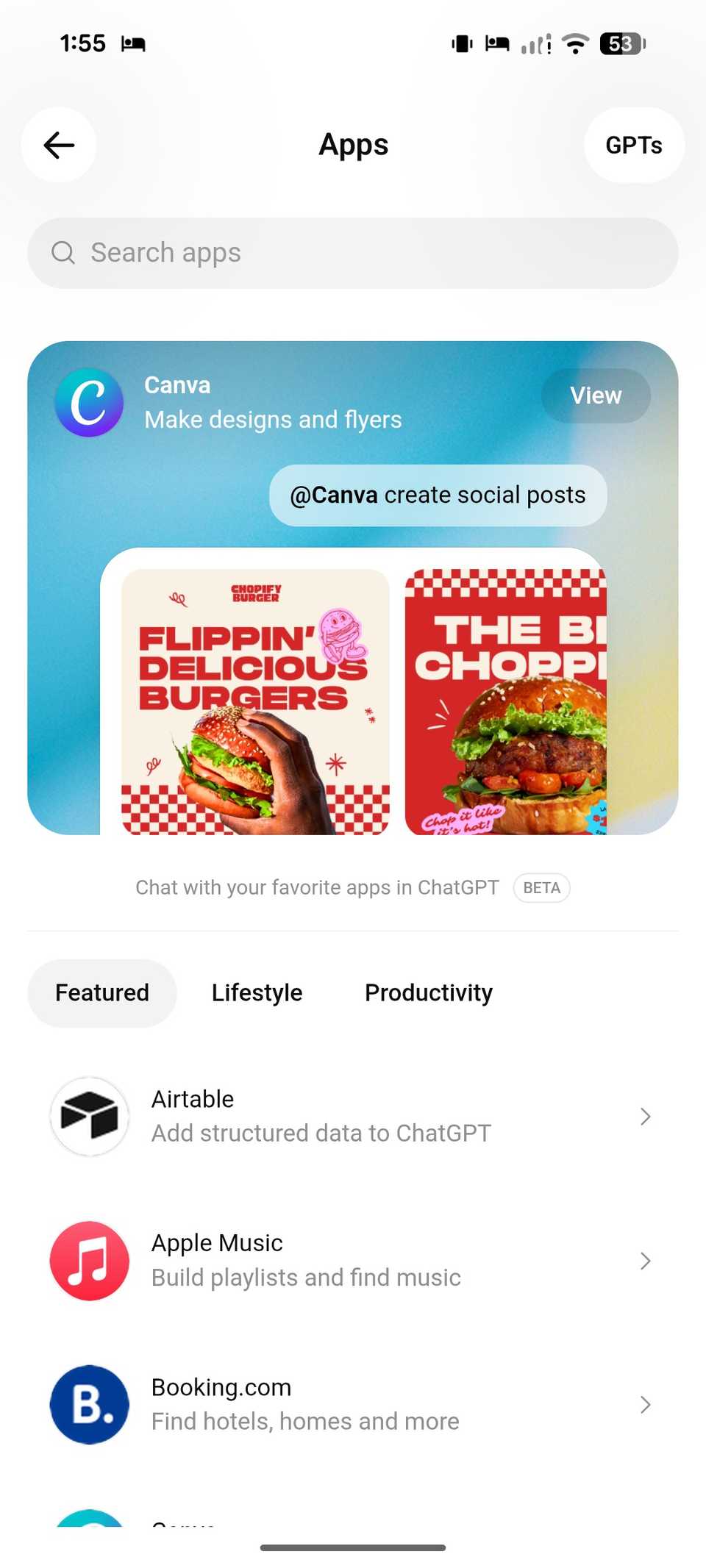Open Apple Music details via its chevron
The height and width of the screenshot is (1568, 706).
pos(645,1260)
